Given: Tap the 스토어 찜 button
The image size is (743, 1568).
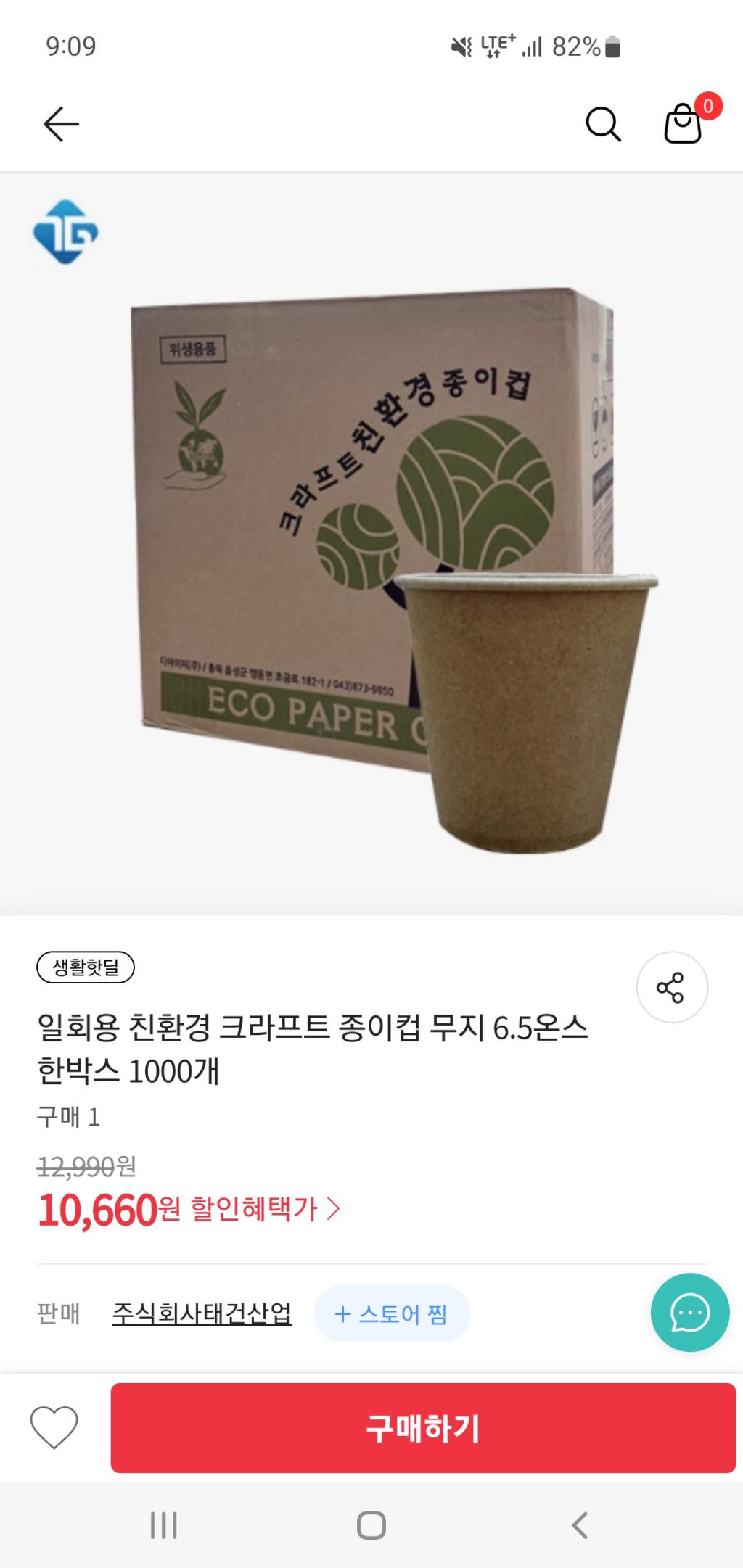Looking at the screenshot, I should click(x=391, y=1313).
